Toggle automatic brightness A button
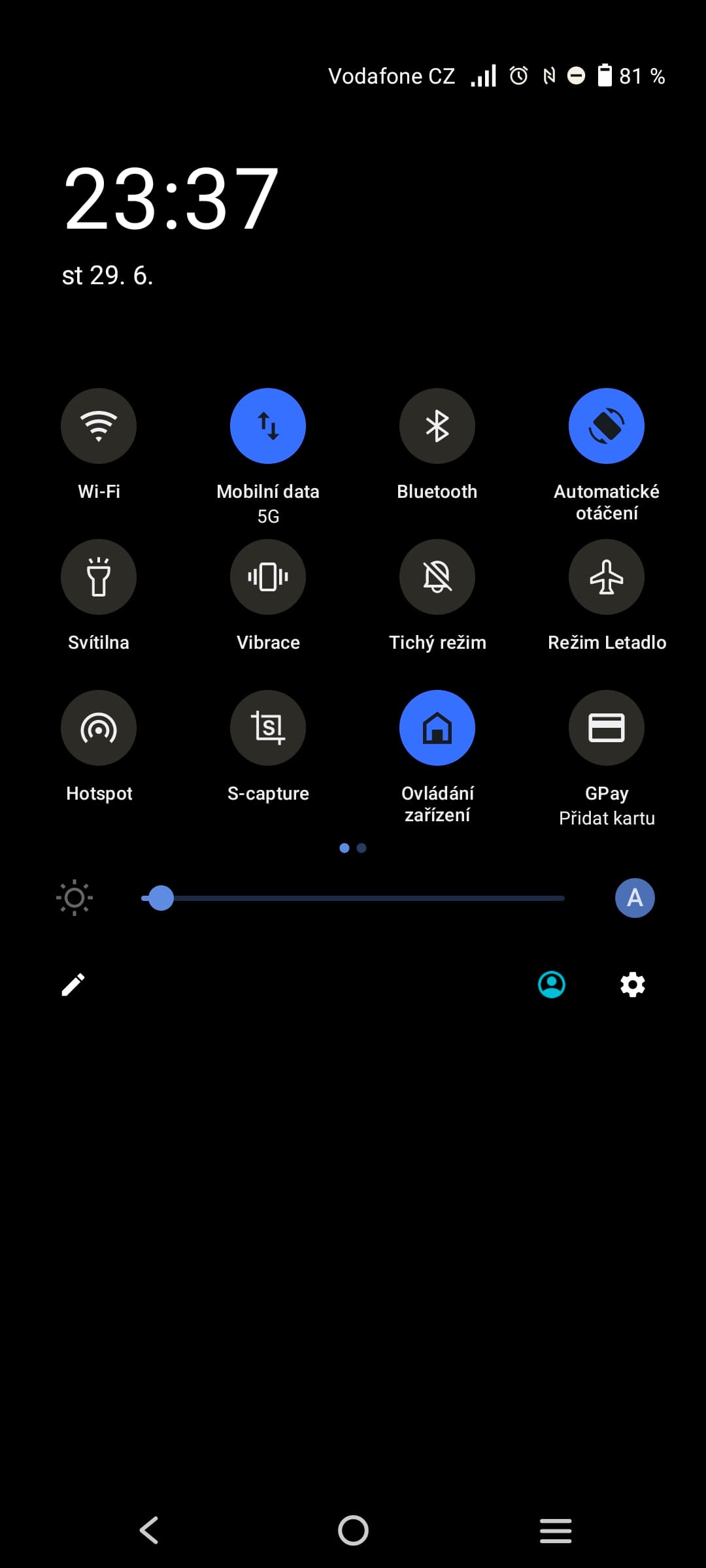The height and width of the screenshot is (1568, 706). [635, 898]
